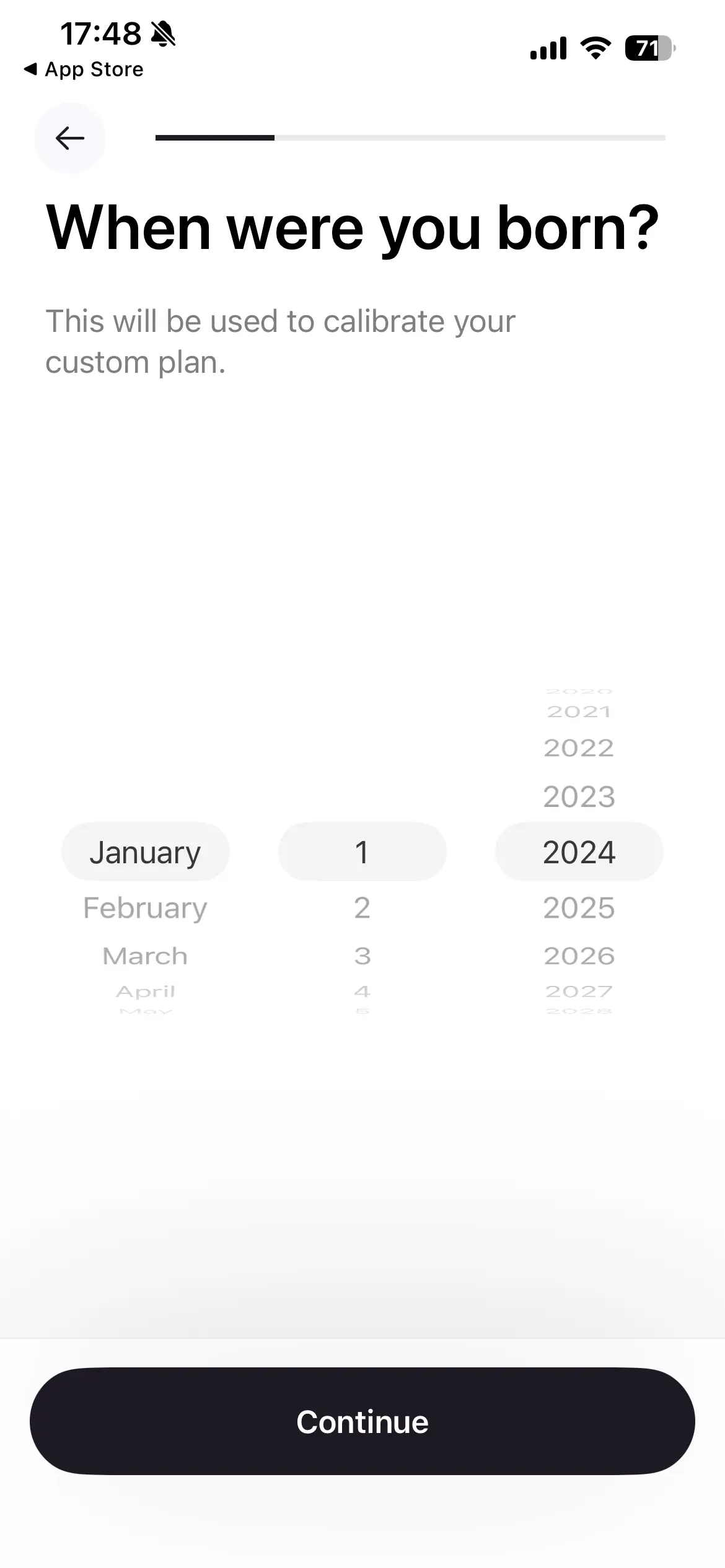Choose day 2 in the day picker
The width and height of the screenshot is (725, 1568).
(x=362, y=908)
